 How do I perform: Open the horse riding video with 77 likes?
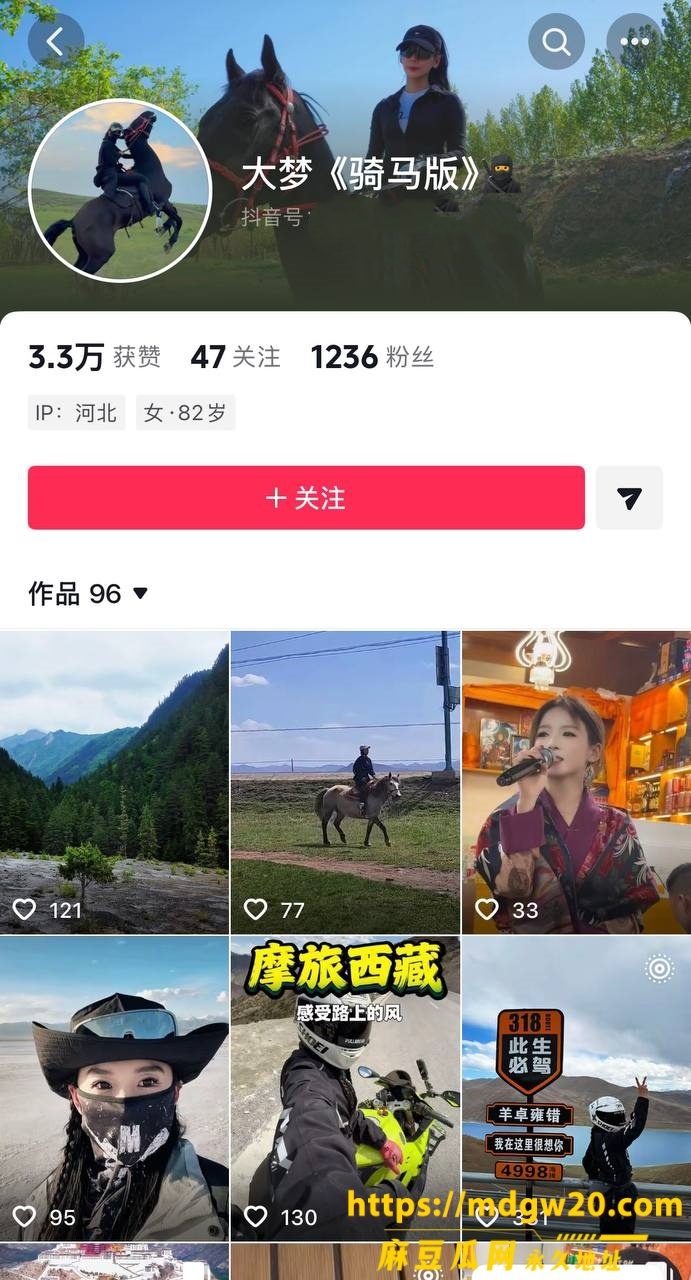[x=345, y=782]
